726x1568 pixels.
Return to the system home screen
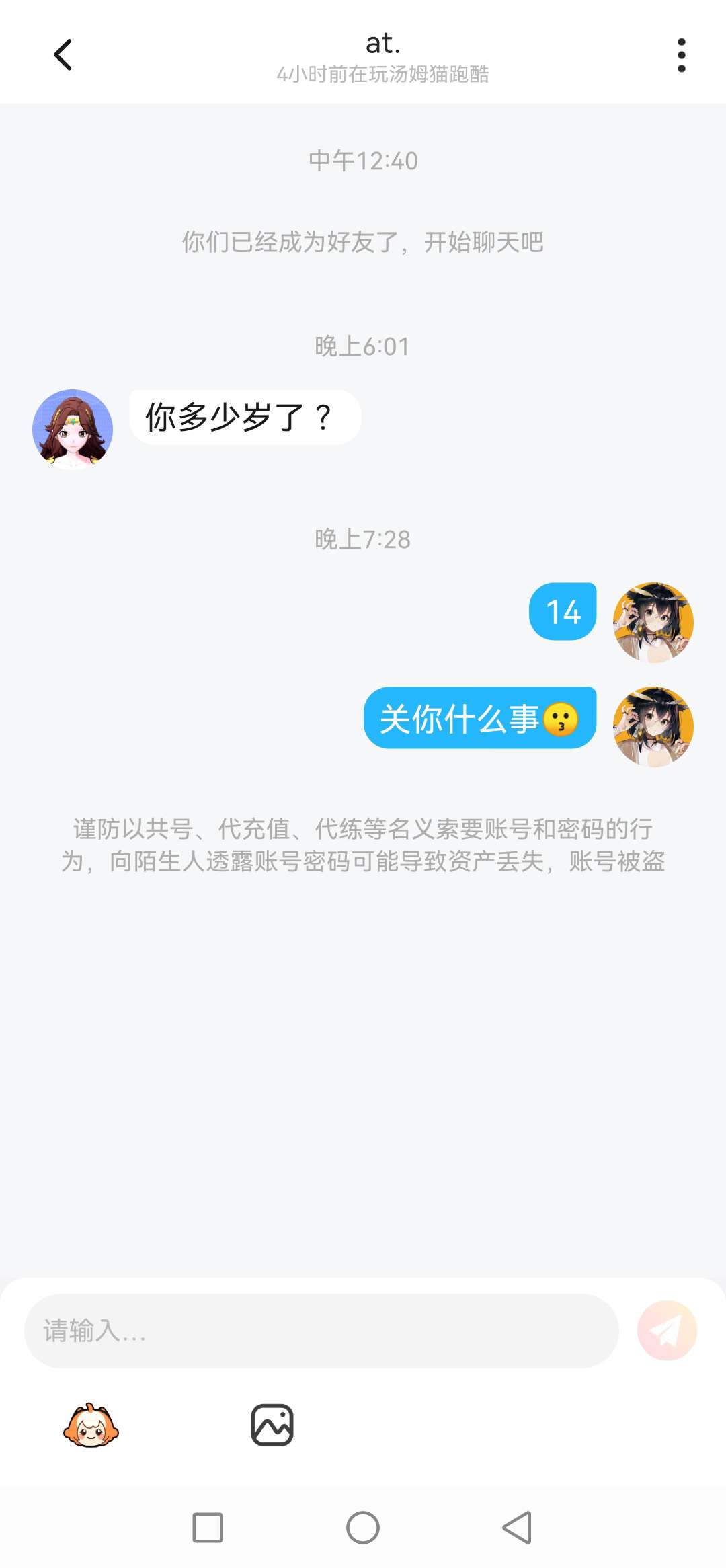click(363, 1528)
